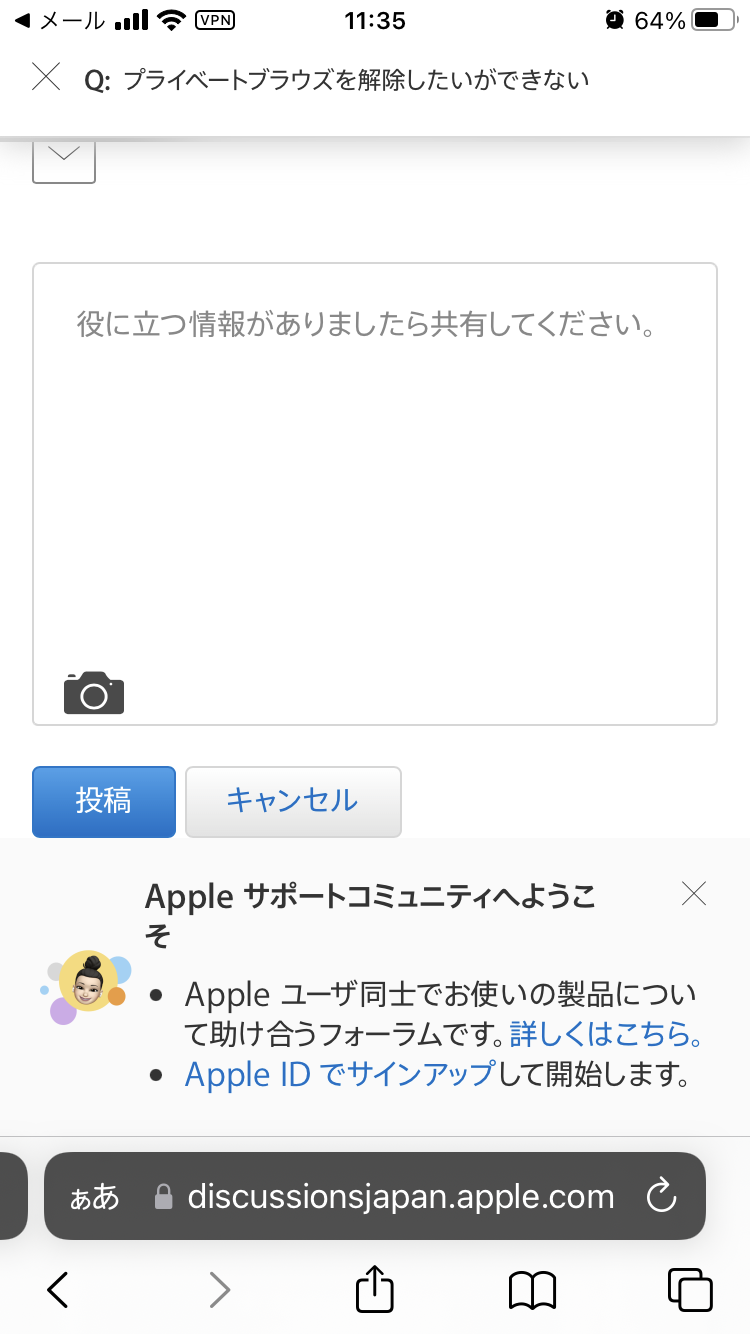Open the 詳しくはこちら link

click(x=605, y=1032)
